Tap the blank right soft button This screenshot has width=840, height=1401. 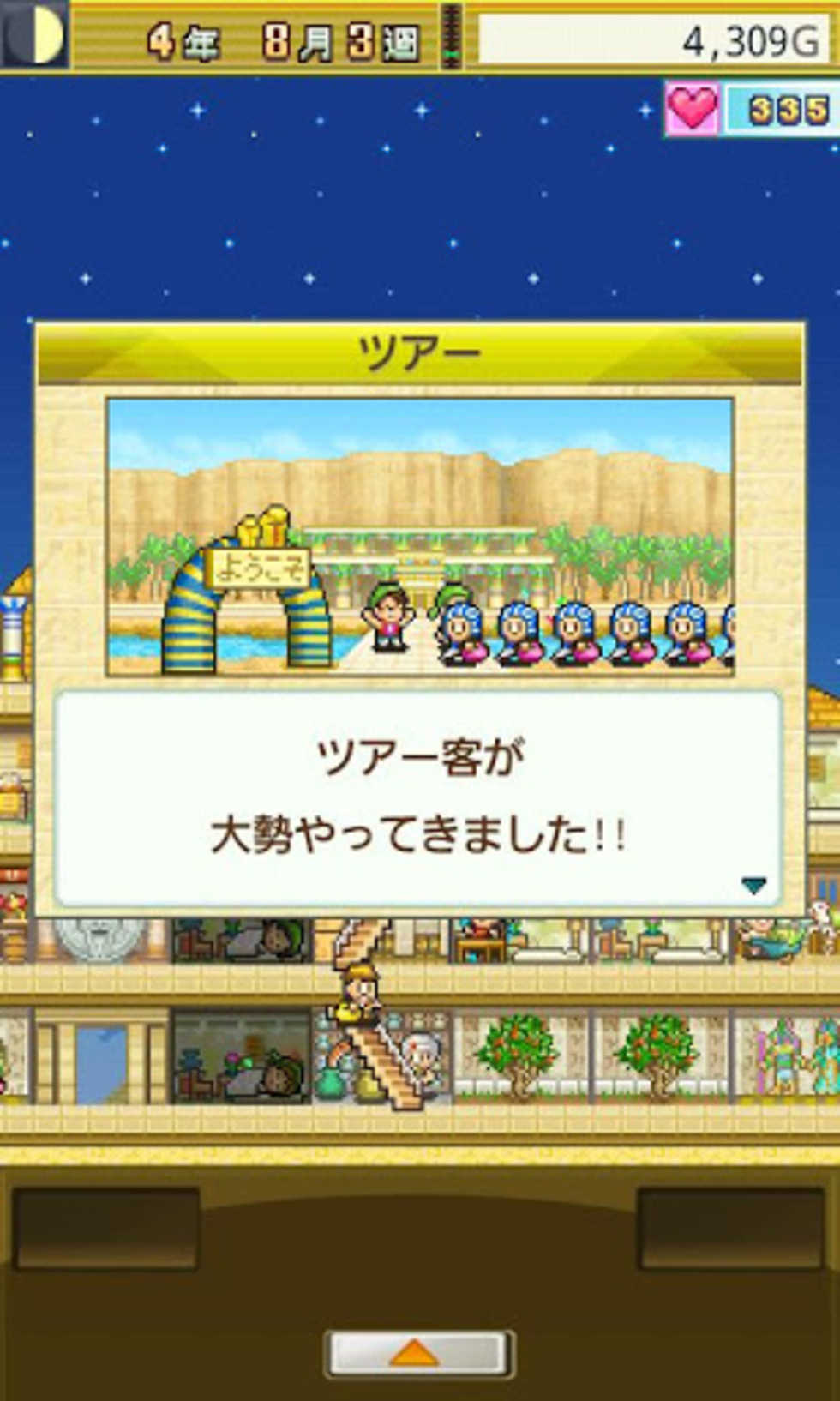point(730,1228)
